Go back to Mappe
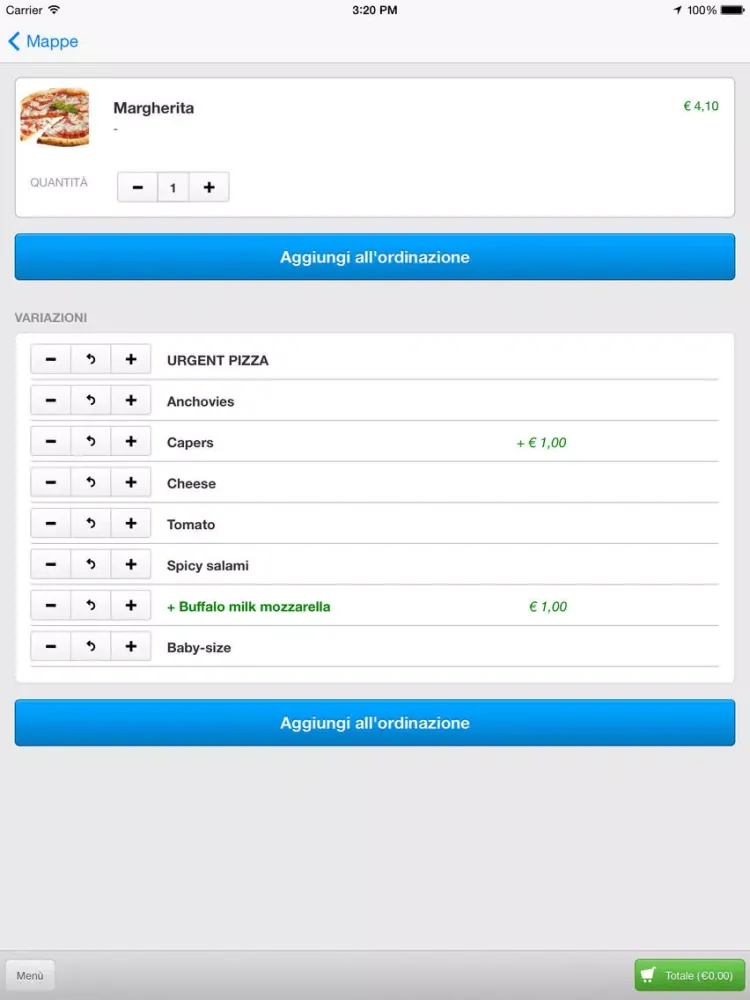The height and width of the screenshot is (1000, 750). point(43,41)
